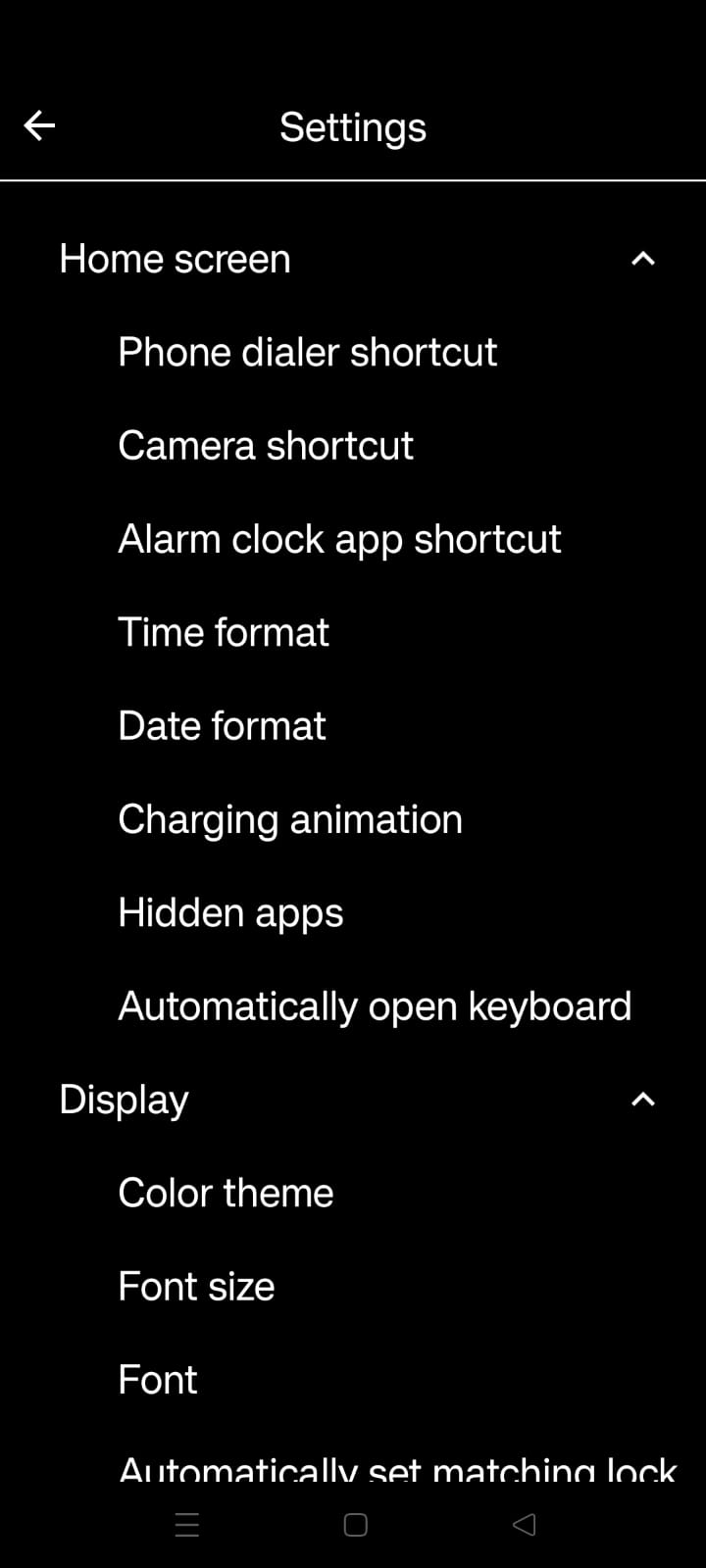Viewport: 706px width, 1568px height.
Task: Choose the Font option
Action: tap(158, 1380)
